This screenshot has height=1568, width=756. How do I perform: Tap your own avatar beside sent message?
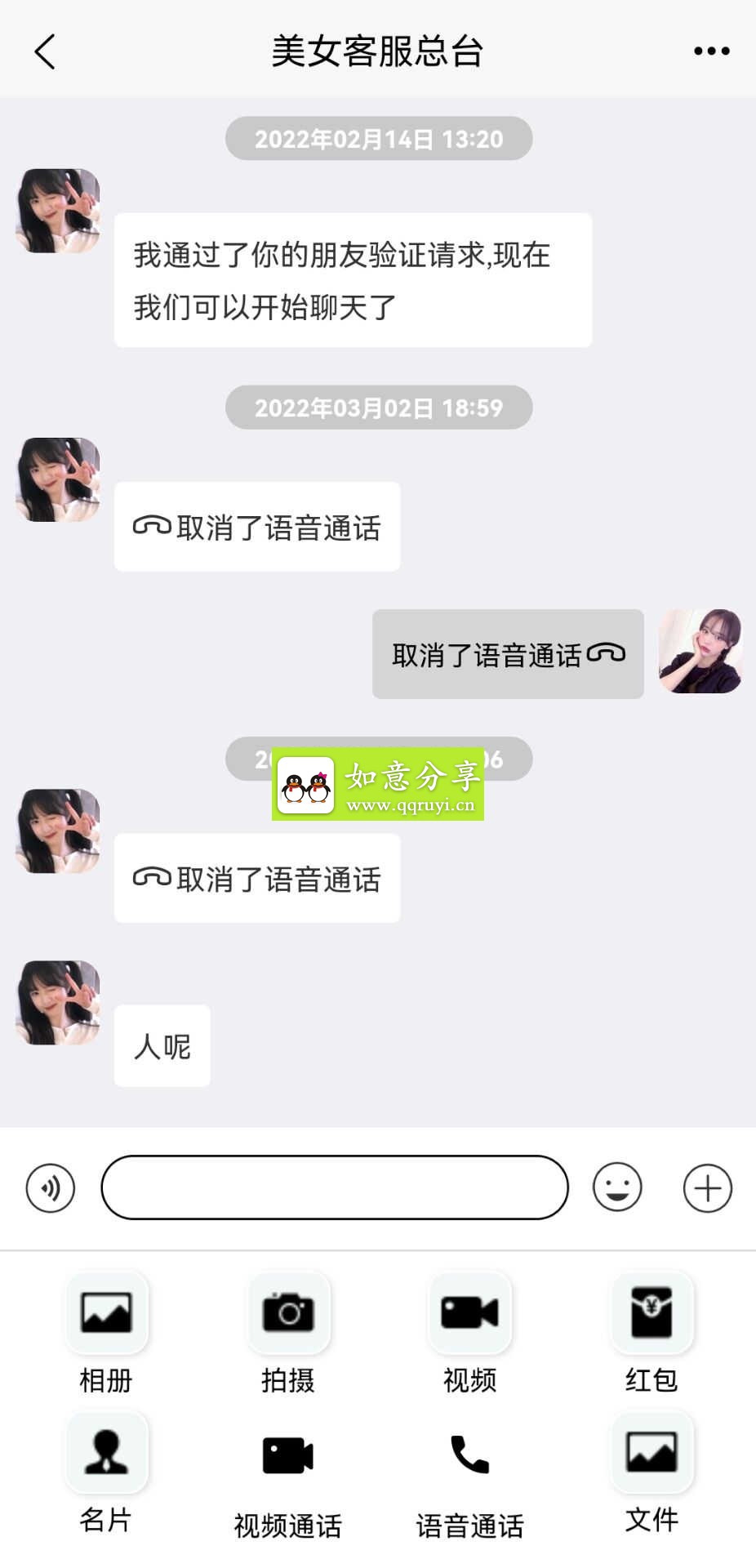point(700,651)
